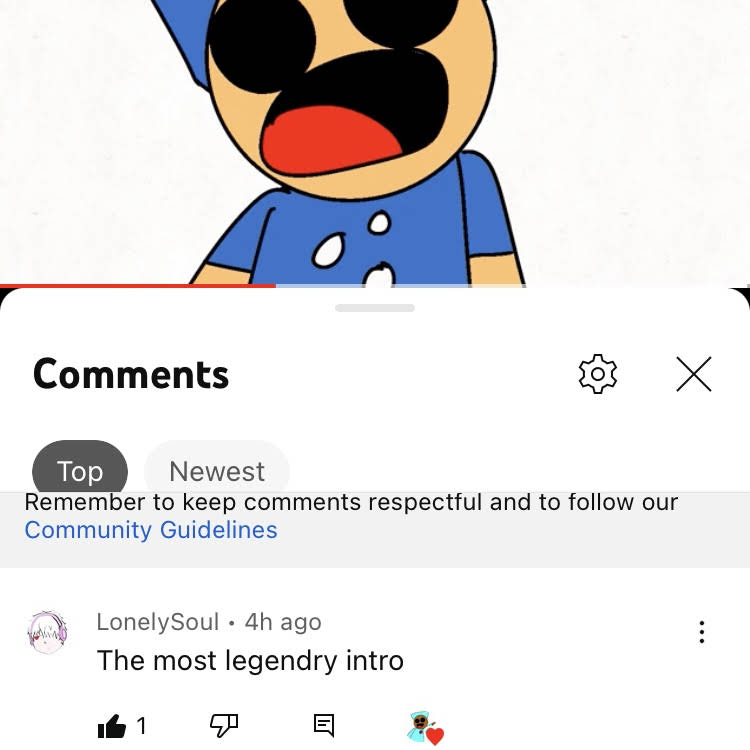Select the Top comments filter
The width and height of the screenshot is (750, 750).
(x=80, y=469)
